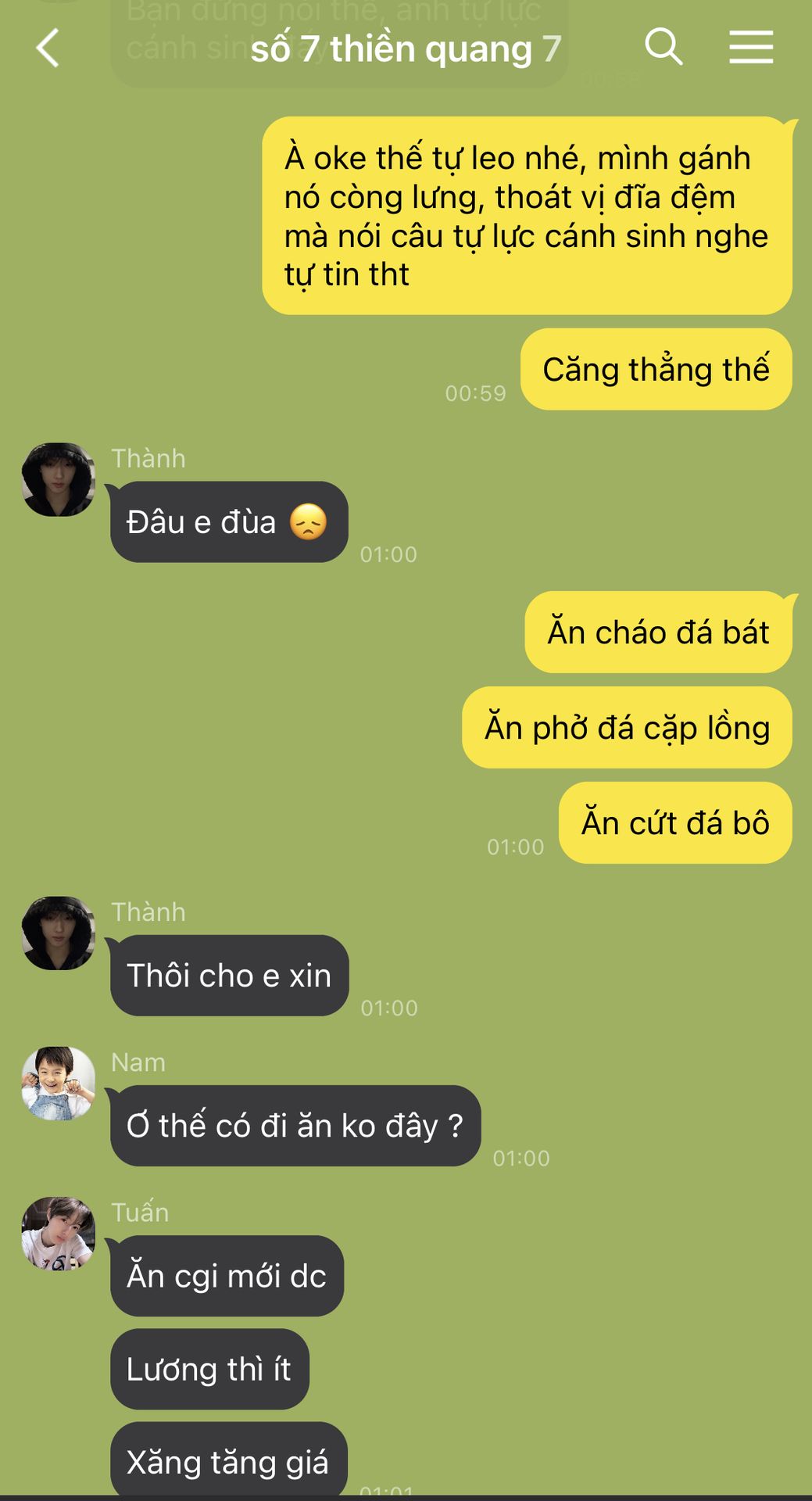Open Thành's avatar beside 'Đâu e đùa'

click(x=59, y=479)
